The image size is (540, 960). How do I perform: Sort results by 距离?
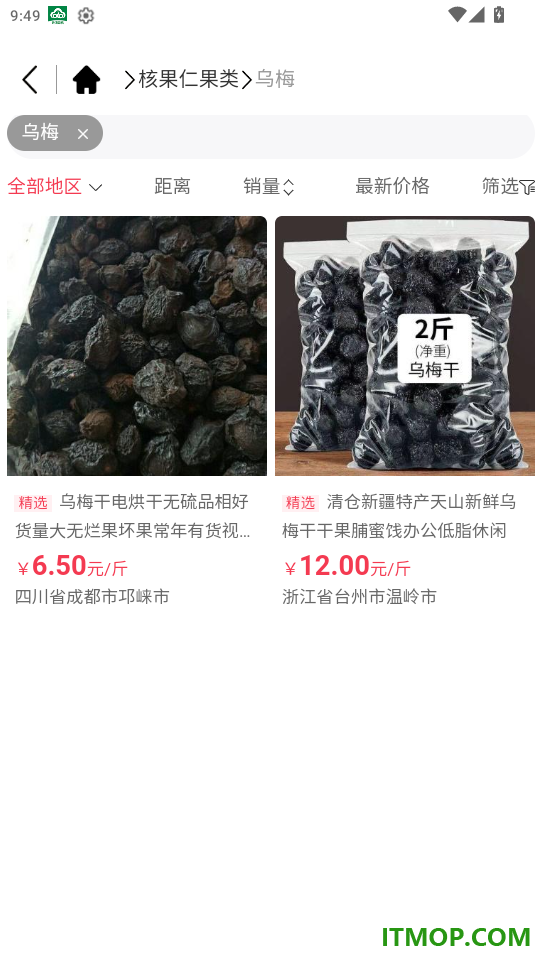[x=172, y=186]
